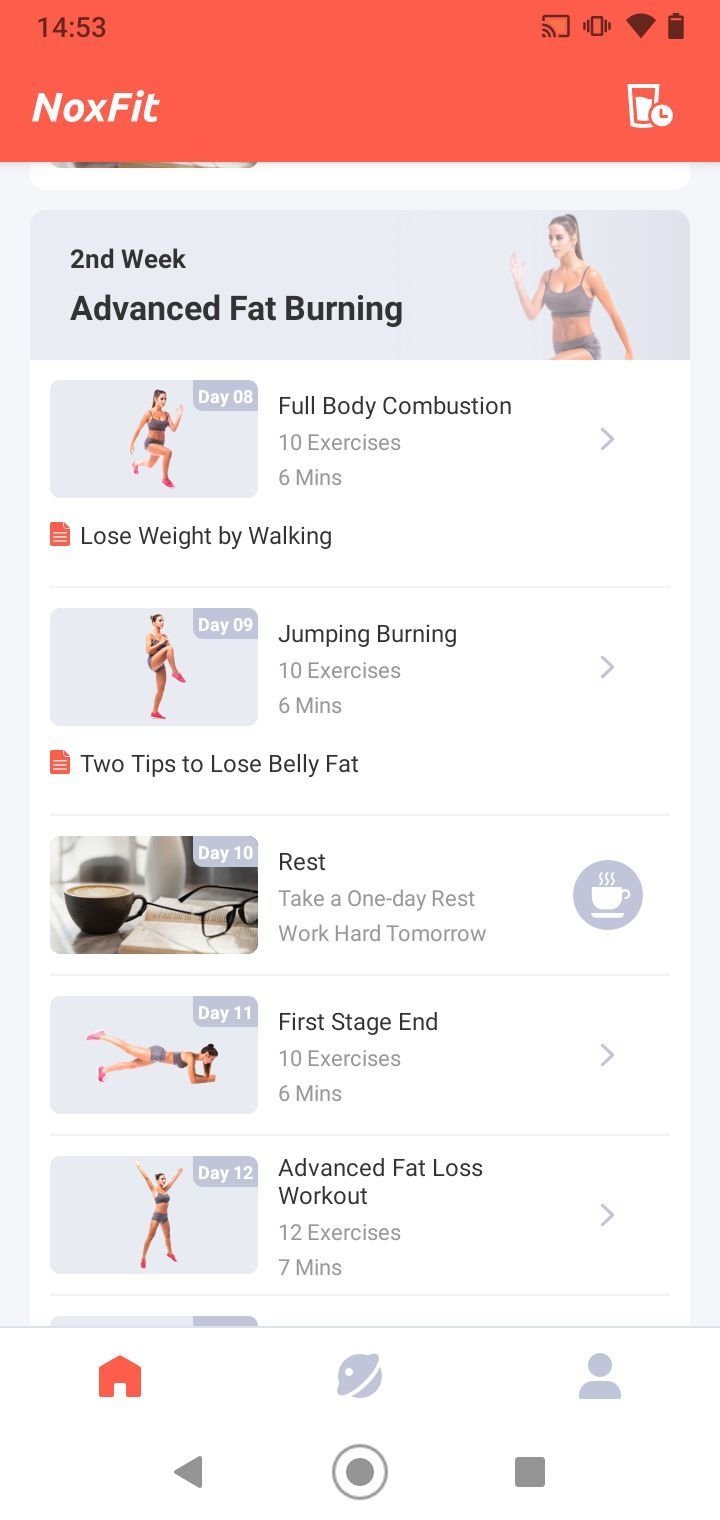Viewport: 720px width, 1520px height.
Task: Switch to the Discover planet tab
Action: point(360,1376)
